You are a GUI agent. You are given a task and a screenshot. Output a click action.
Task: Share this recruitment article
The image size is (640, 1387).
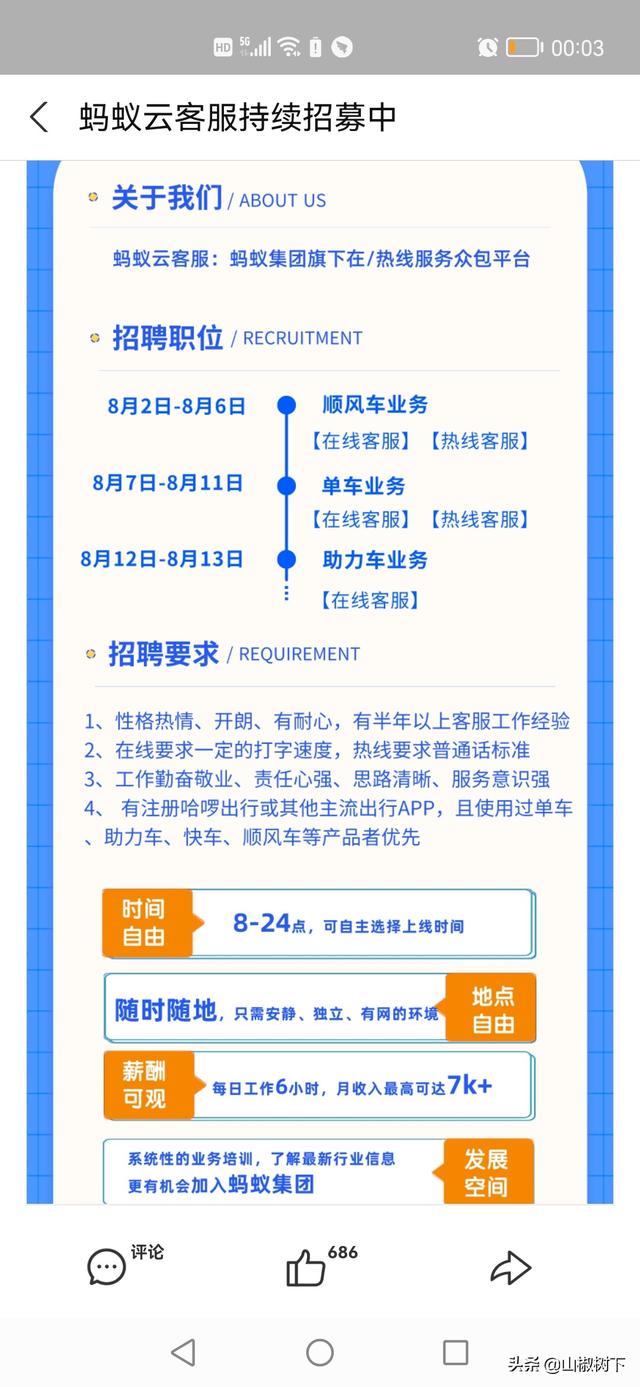(510, 1268)
